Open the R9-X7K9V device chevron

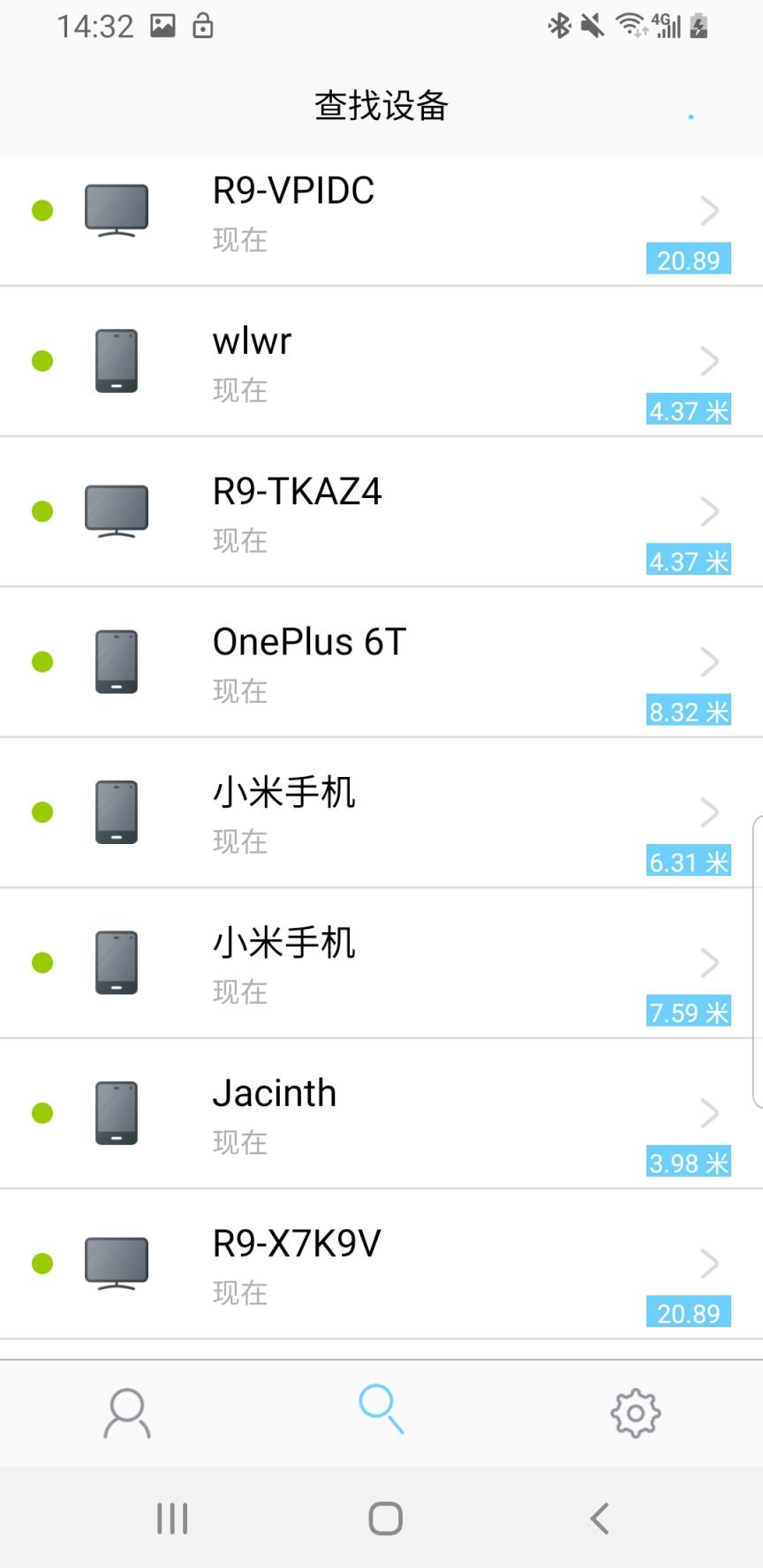coord(709,1263)
